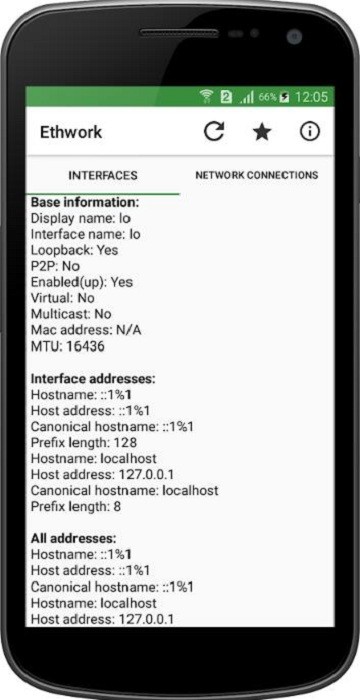Image resolution: width=360 pixels, height=700 pixels.
Task: Select the Interfaces tab
Action: click(x=103, y=175)
